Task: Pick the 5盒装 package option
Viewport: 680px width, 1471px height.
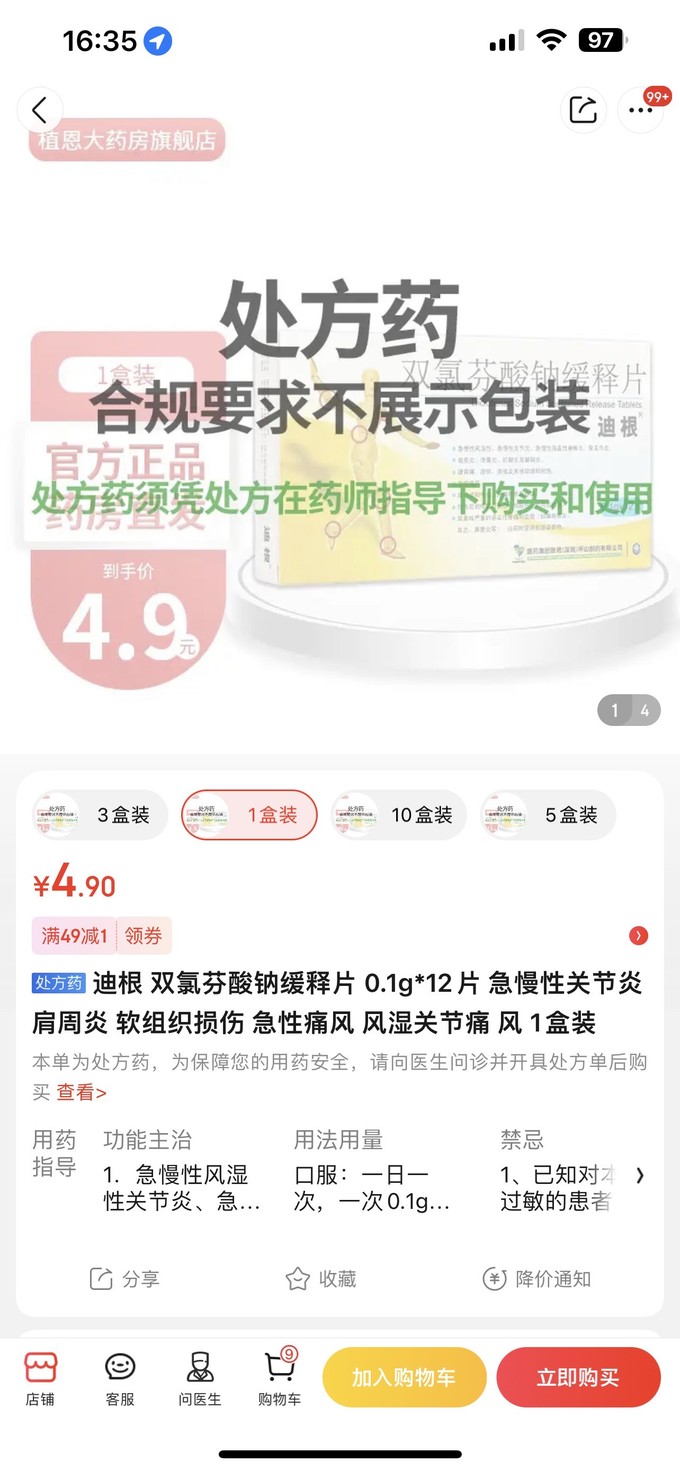Action: [547, 815]
